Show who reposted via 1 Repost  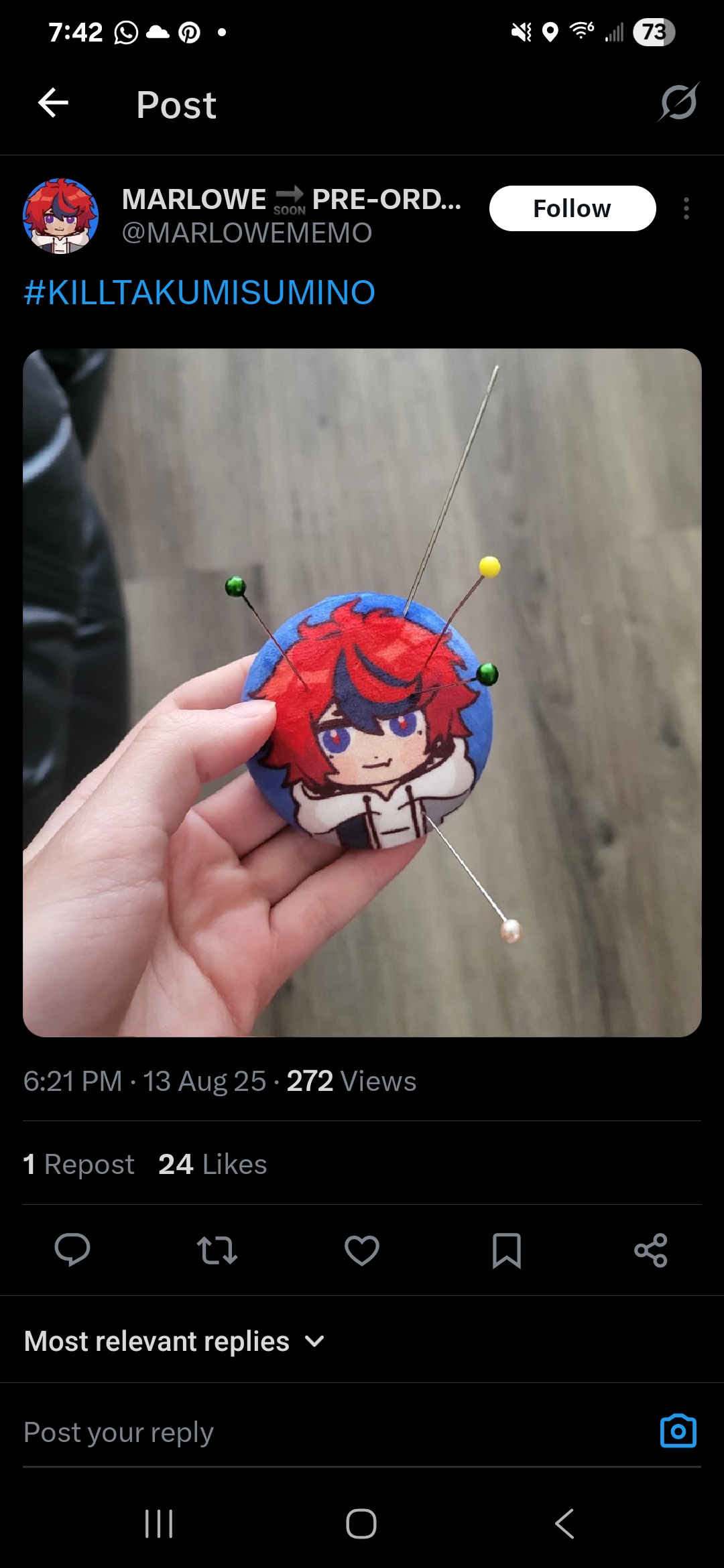pos(78,1165)
